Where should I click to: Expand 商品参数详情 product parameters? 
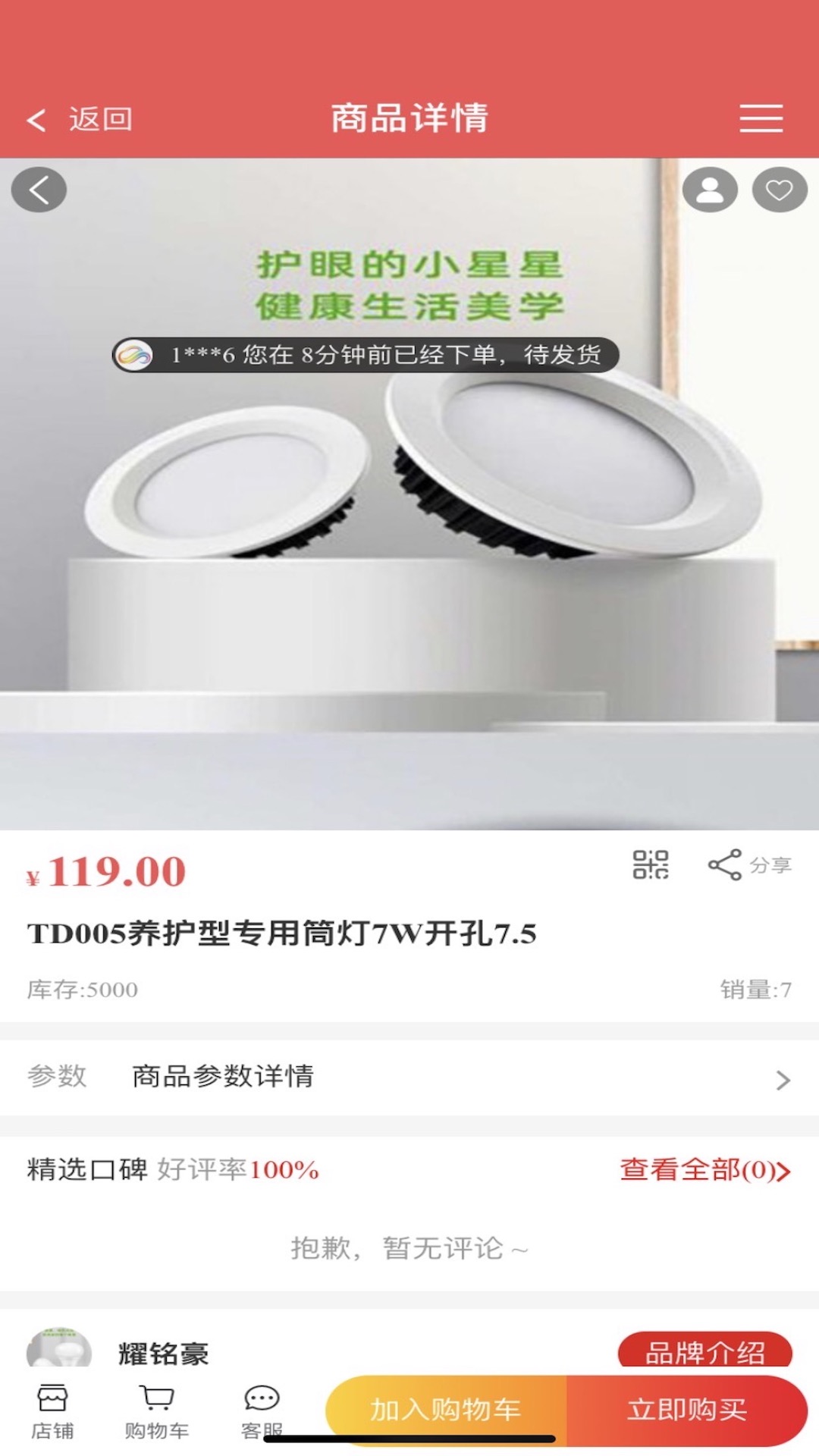pos(224,1077)
